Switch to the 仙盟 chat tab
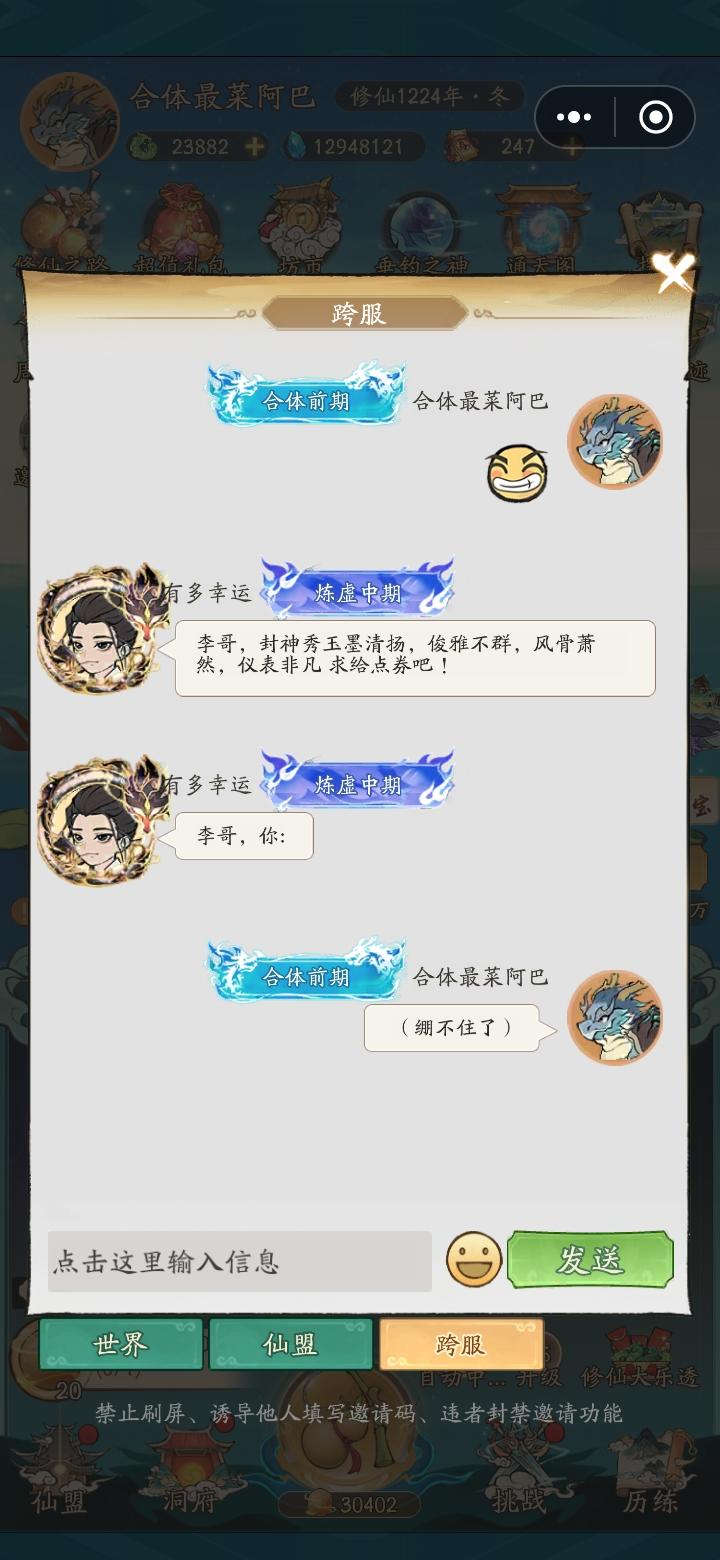Image resolution: width=720 pixels, height=1560 pixels. point(290,1344)
